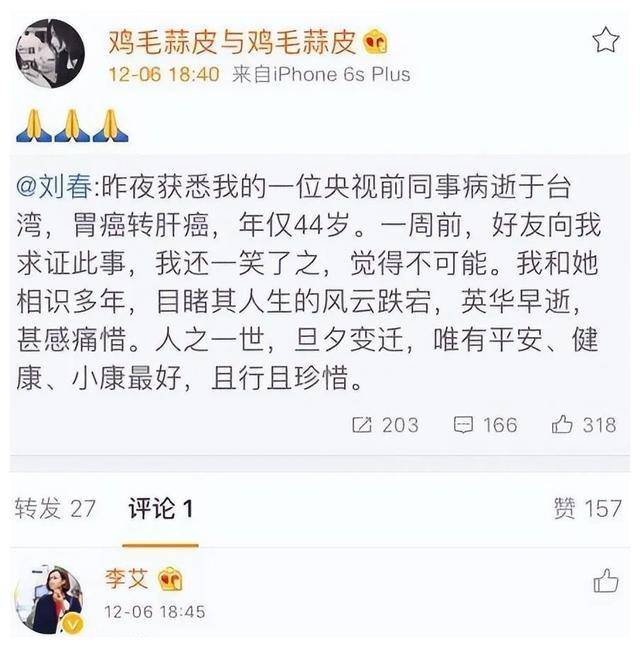Viewport: 640px width, 647px height.
Task: Like the quoted post with 318 likes
Action: 584,425
